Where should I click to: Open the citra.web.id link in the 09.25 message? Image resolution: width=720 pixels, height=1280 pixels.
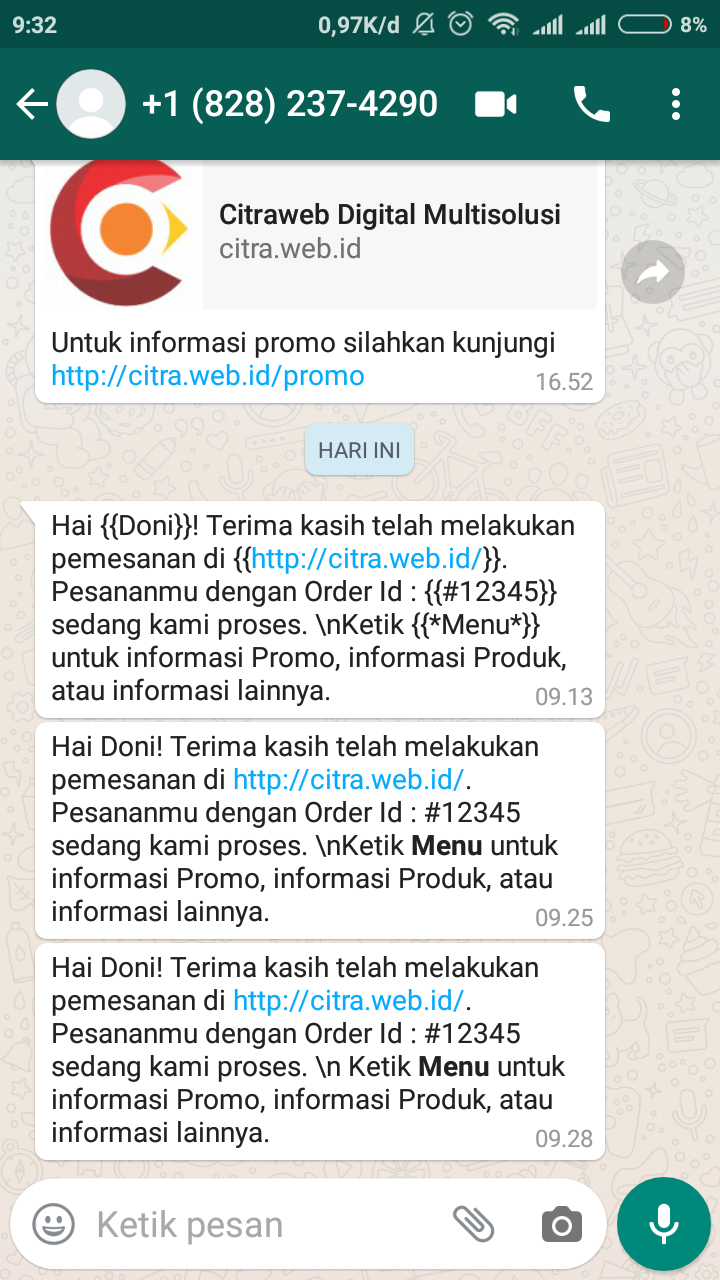[349, 779]
